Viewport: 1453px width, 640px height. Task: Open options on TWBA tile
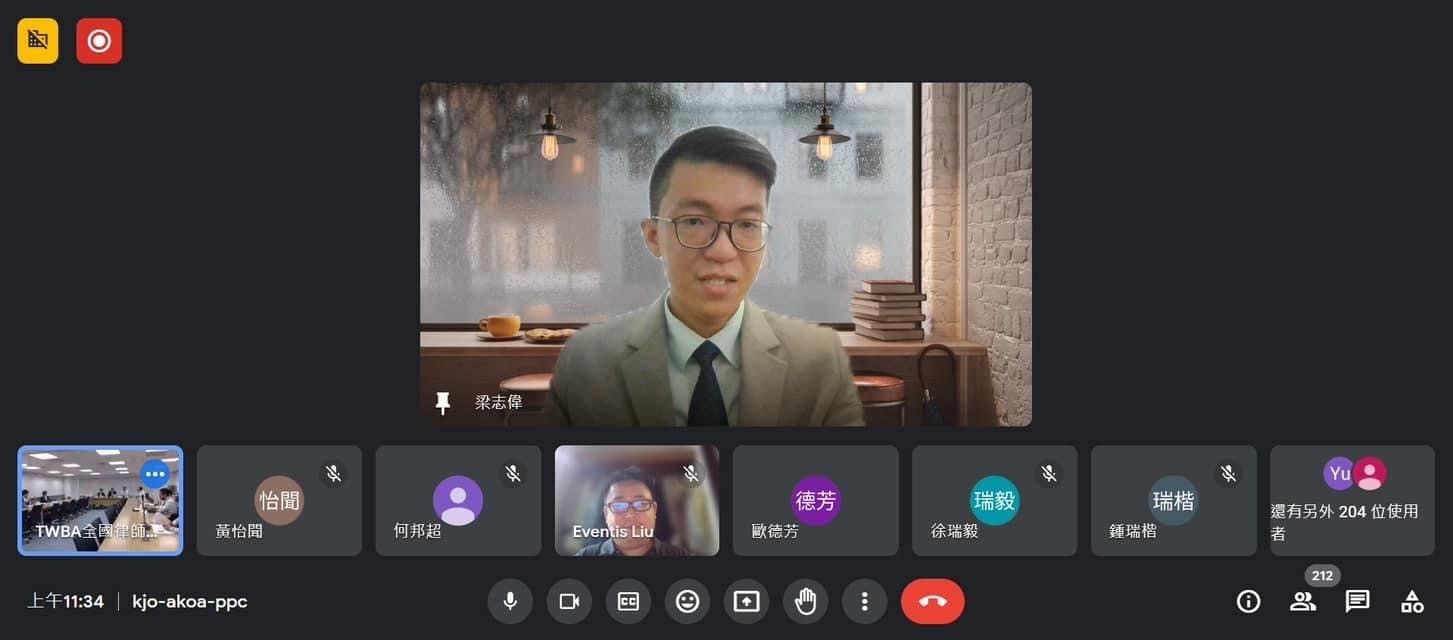click(x=155, y=473)
